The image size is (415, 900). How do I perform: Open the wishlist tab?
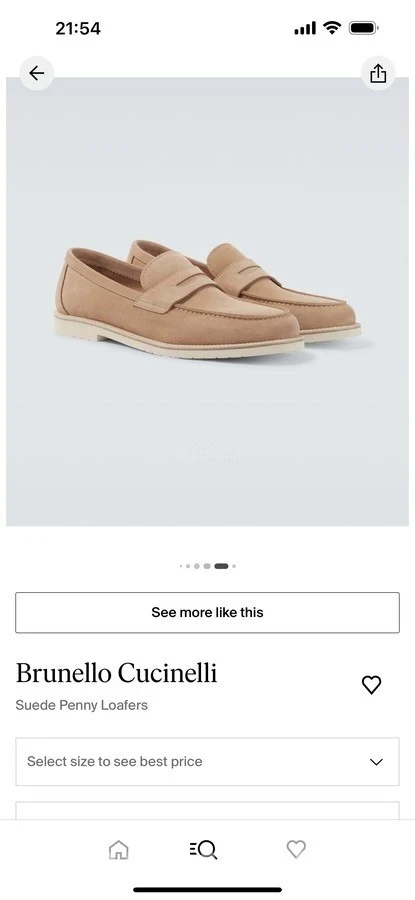[296, 849]
